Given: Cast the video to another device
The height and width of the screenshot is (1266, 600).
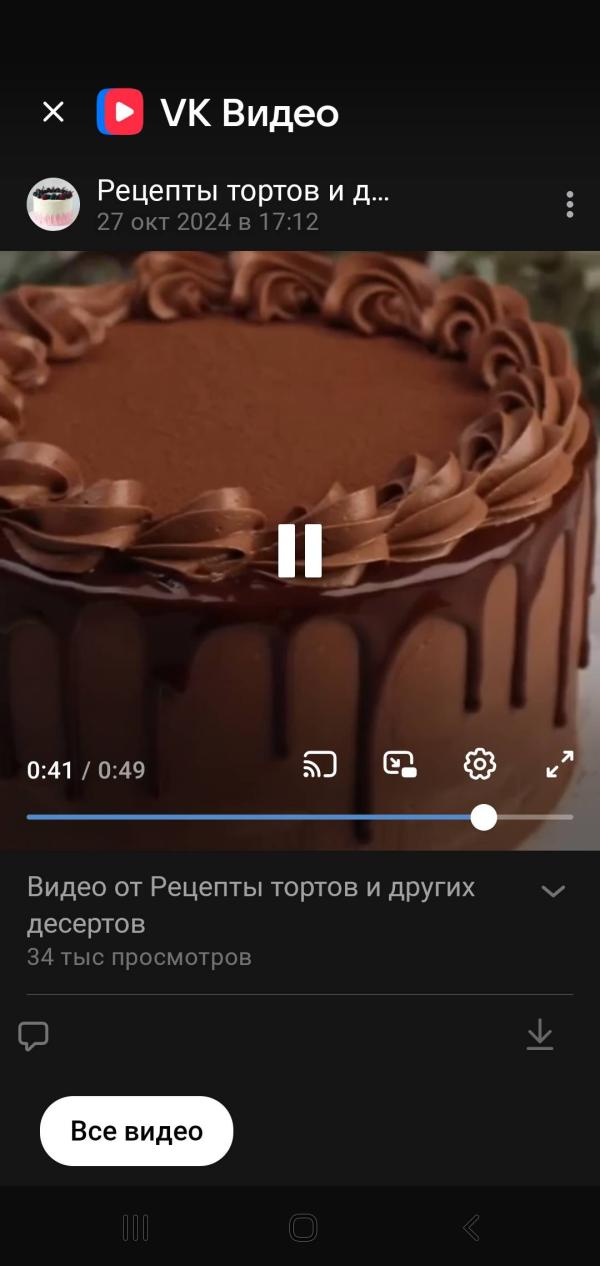Looking at the screenshot, I should tap(320, 765).
